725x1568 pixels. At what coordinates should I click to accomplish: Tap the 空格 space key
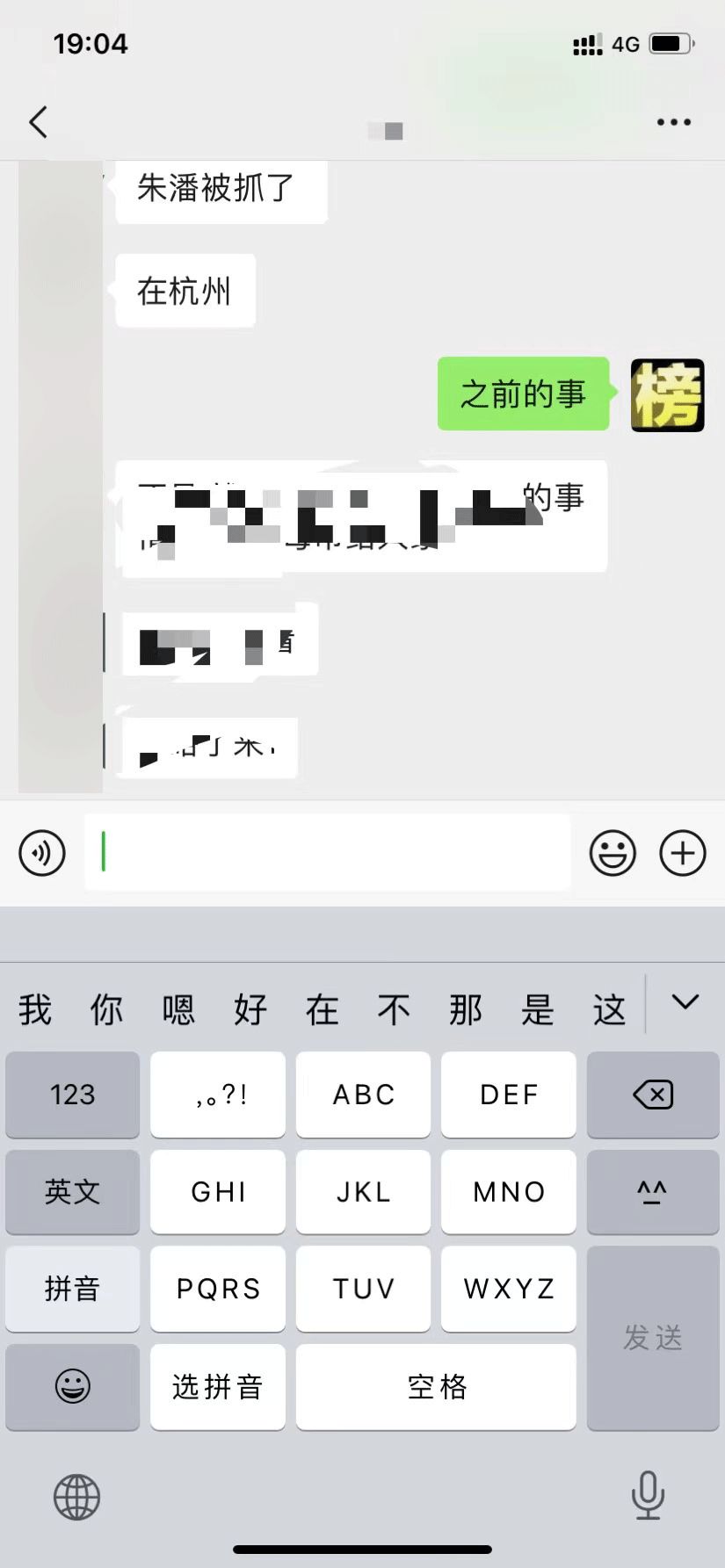pyautogui.click(x=436, y=1387)
